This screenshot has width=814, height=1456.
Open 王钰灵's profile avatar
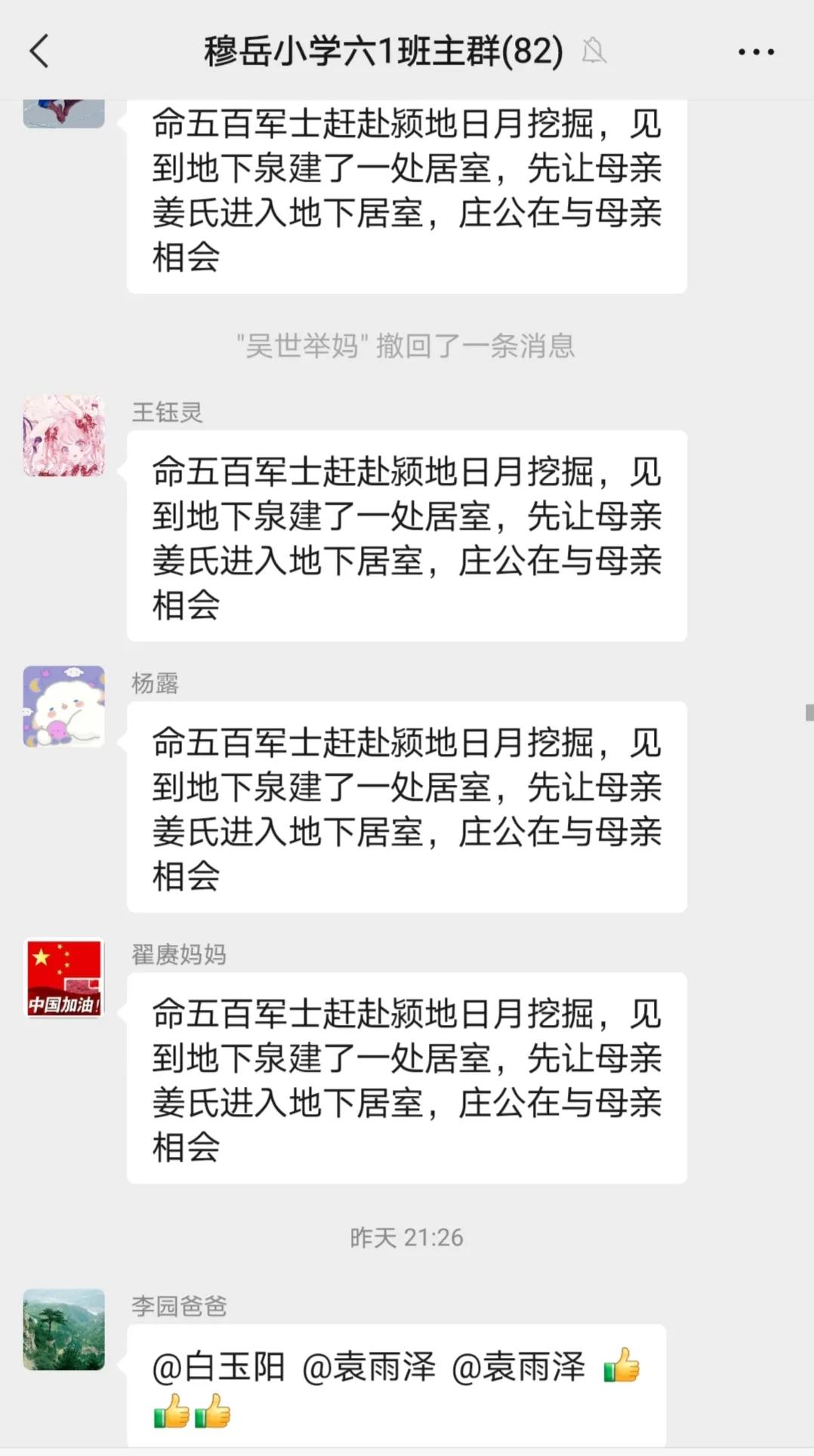[64, 436]
